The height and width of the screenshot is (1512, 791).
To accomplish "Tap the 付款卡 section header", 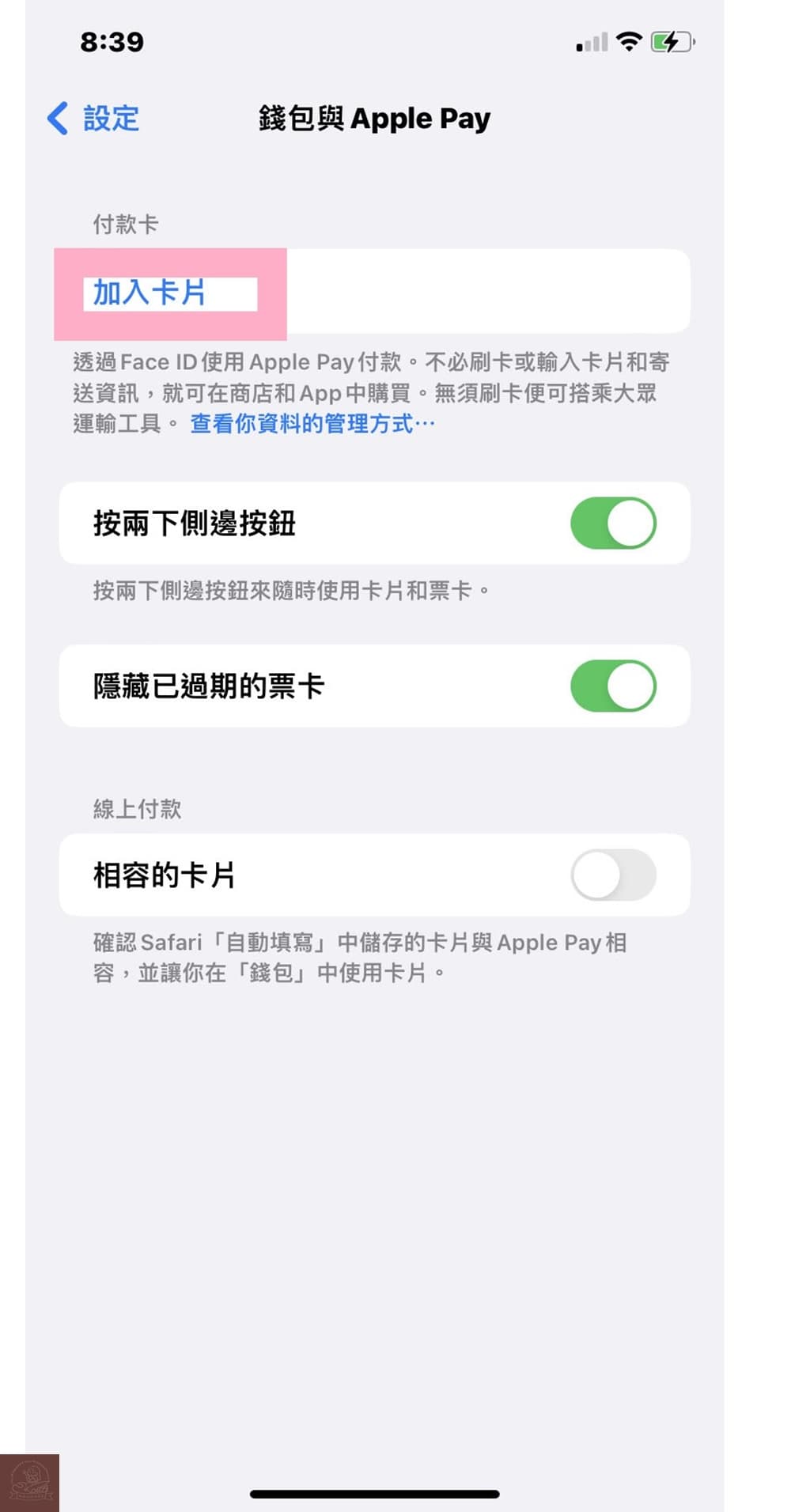I will [x=125, y=224].
